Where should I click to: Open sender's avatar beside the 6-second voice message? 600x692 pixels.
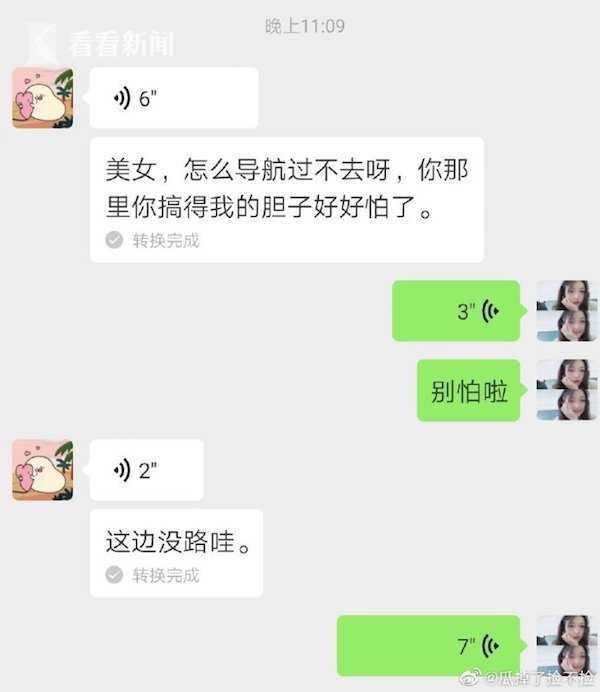(43, 98)
